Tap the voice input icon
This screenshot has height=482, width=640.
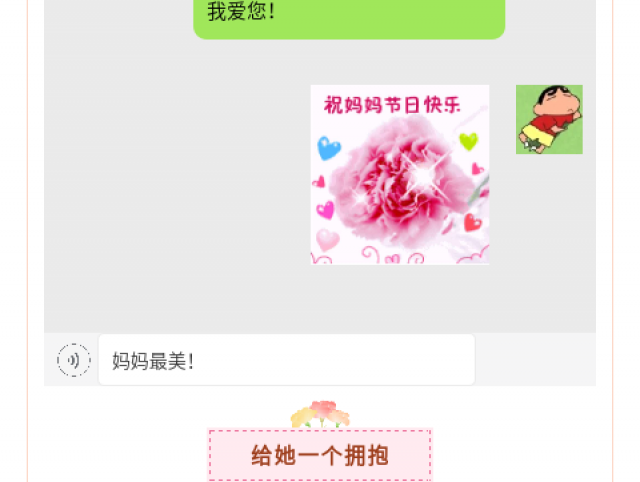coord(74,360)
